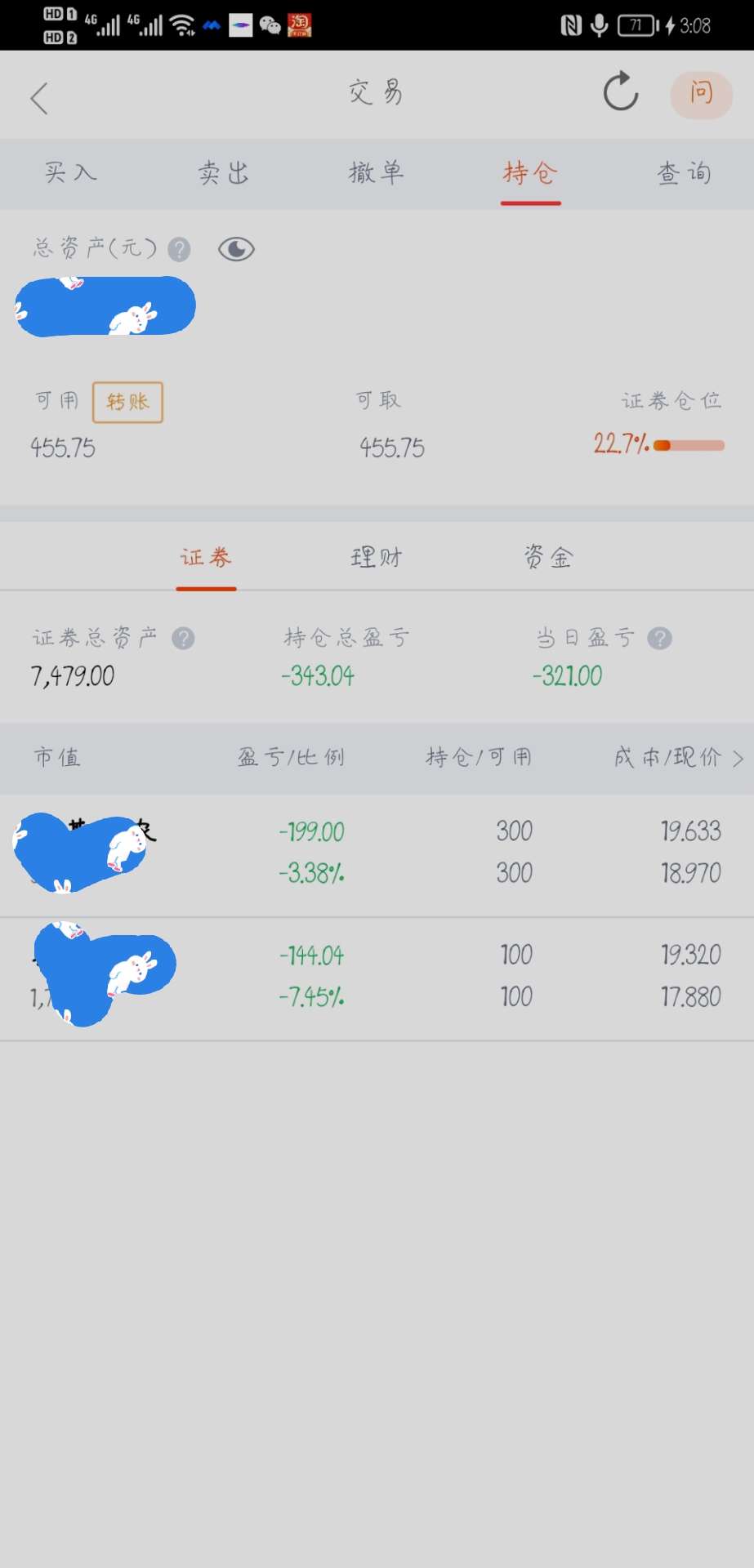754x1568 pixels.
Task: Show help for 证券总资产
Action: click(x=183, y=639)
